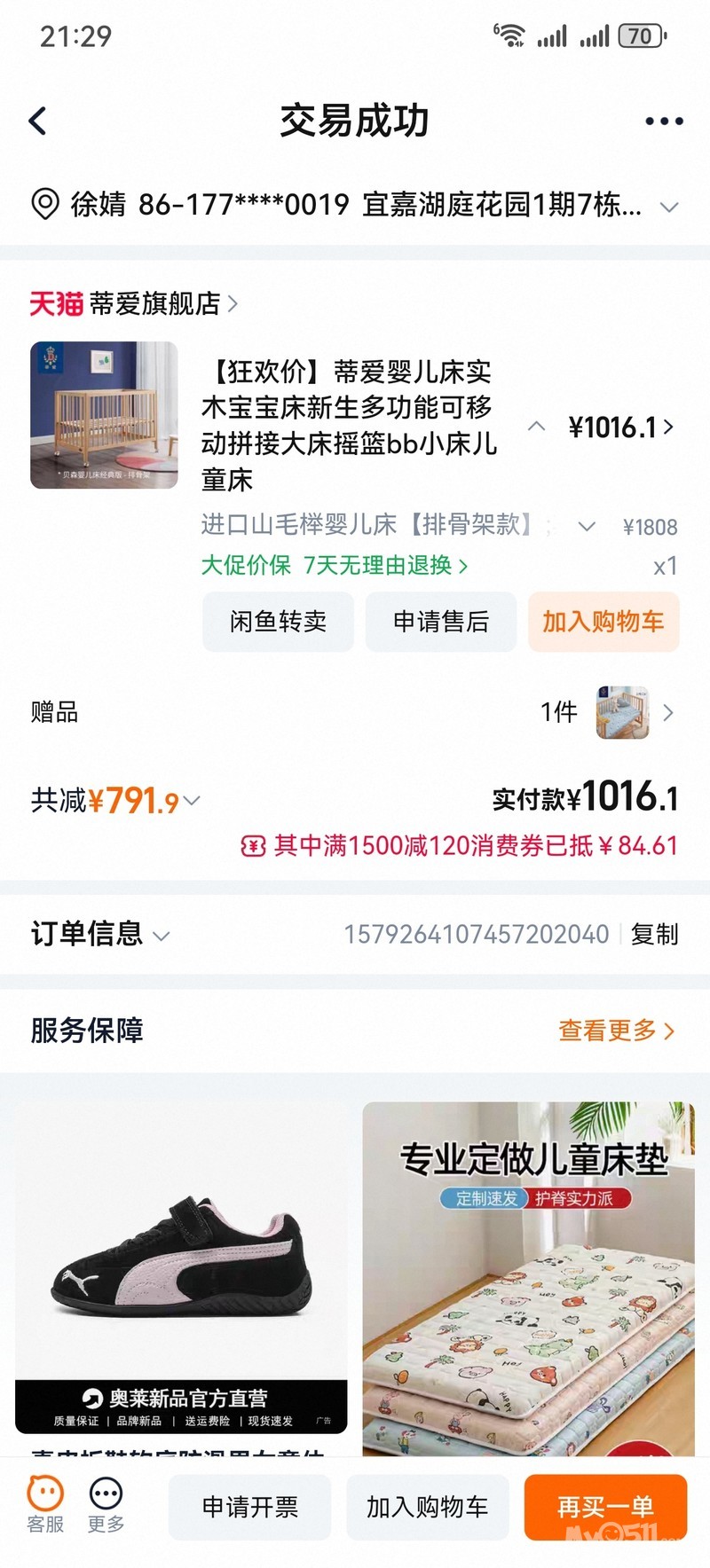This screenshot has width=710, height=1568.
Task: Expand the delivery address details
Action: click(x=668, y=207)
